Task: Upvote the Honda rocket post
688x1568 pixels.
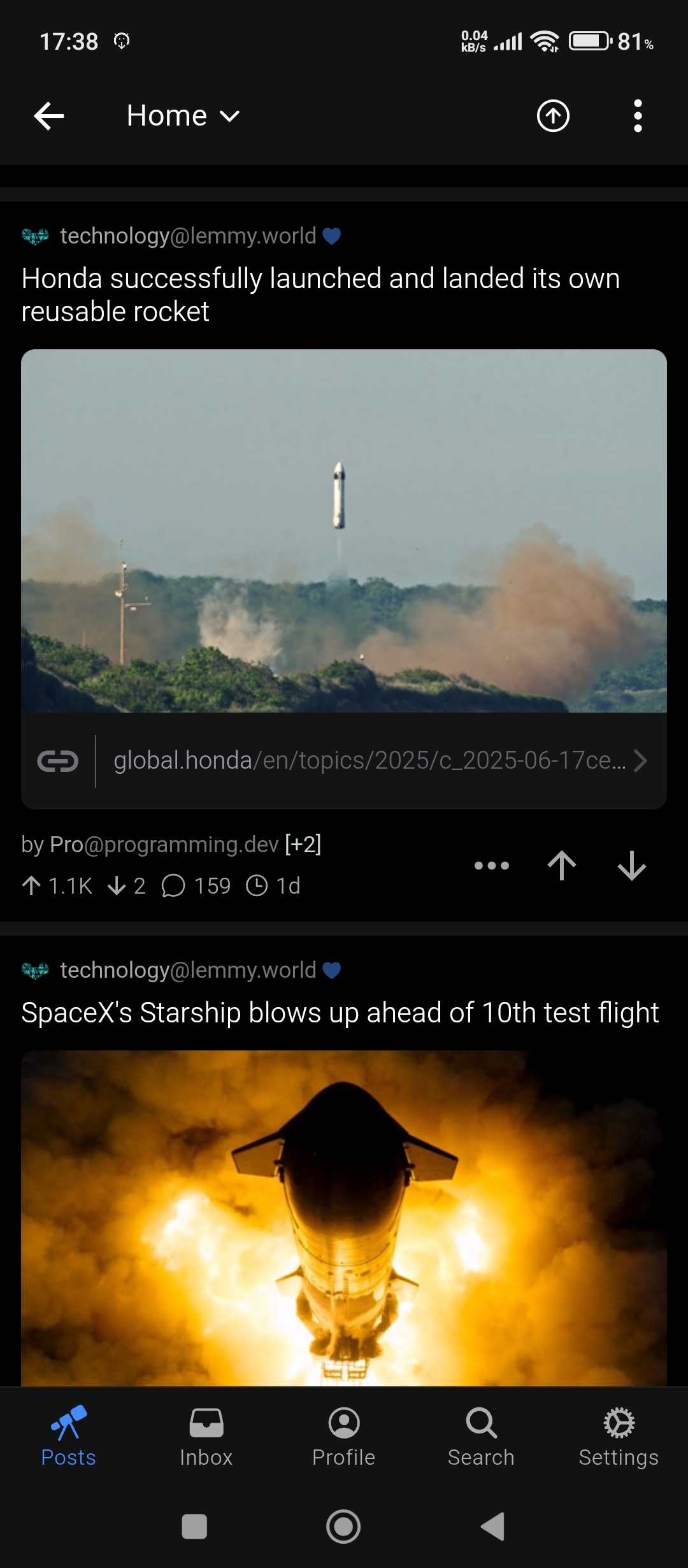Action: coord(562,866)
